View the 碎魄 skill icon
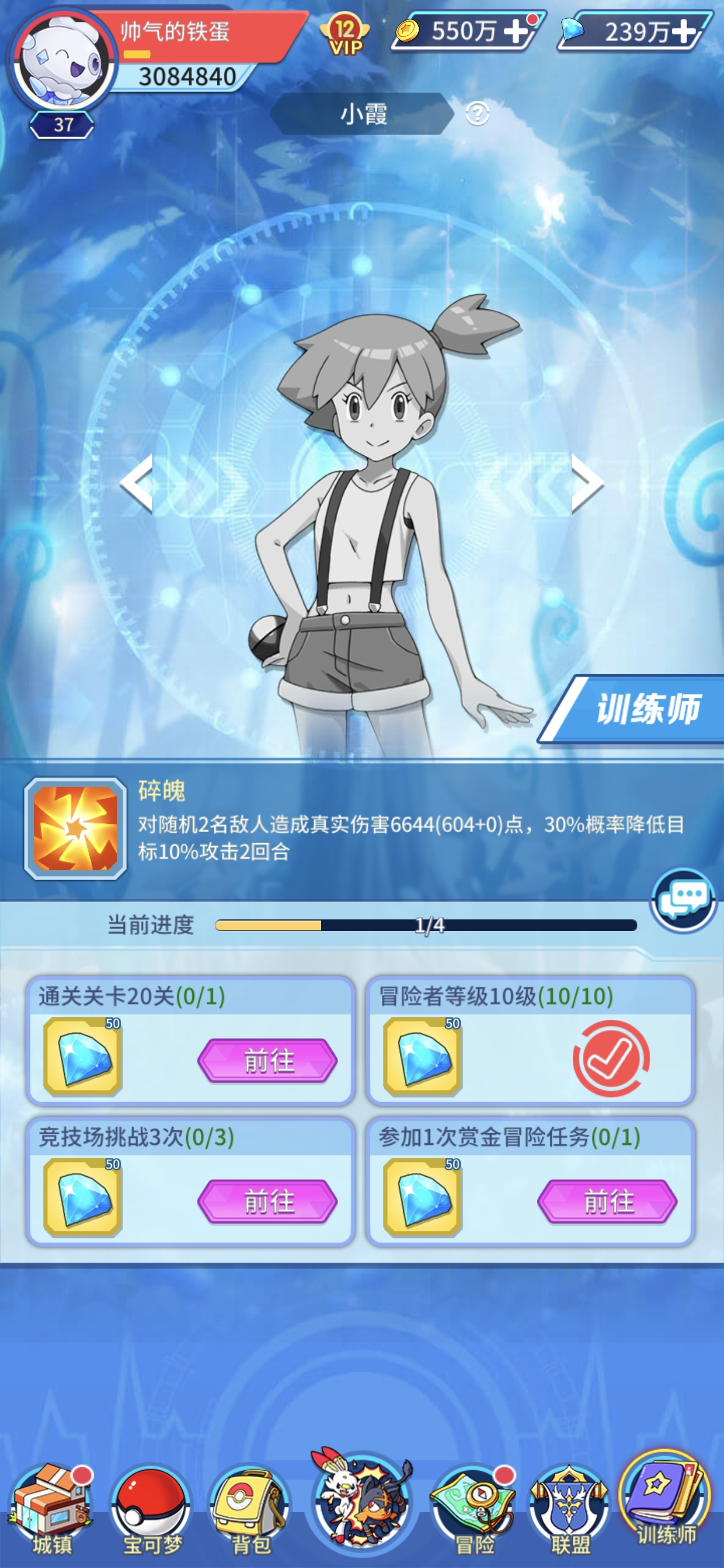 click(x=76, y=828)
